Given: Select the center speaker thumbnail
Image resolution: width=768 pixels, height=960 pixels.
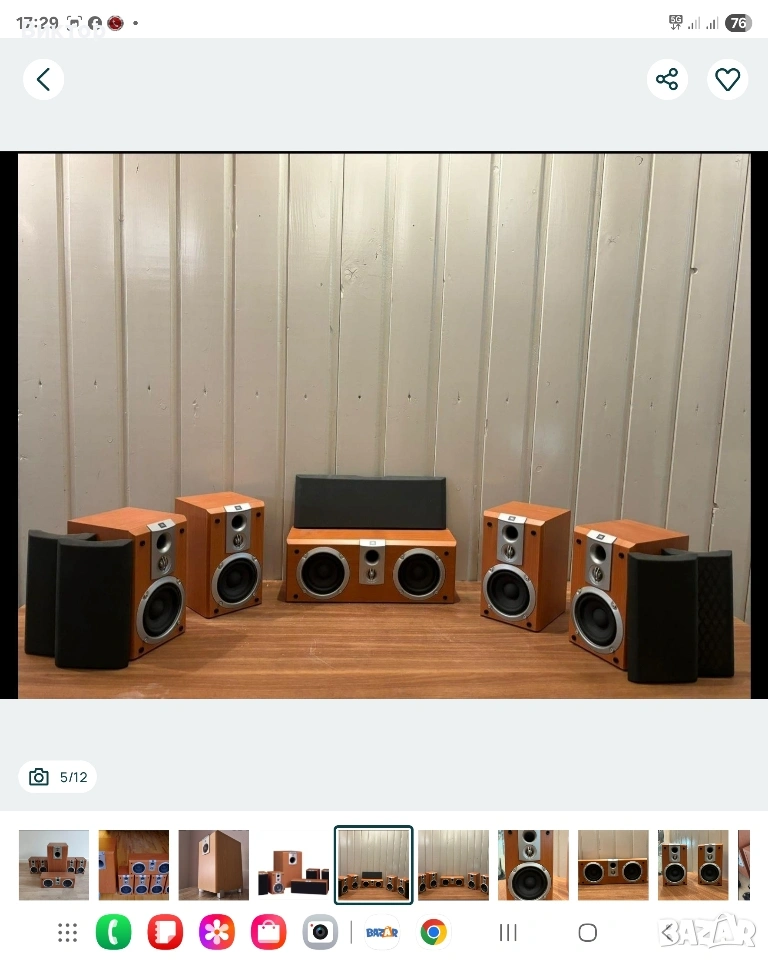Looking at the screenshot, I should click(x=613, y=865).
